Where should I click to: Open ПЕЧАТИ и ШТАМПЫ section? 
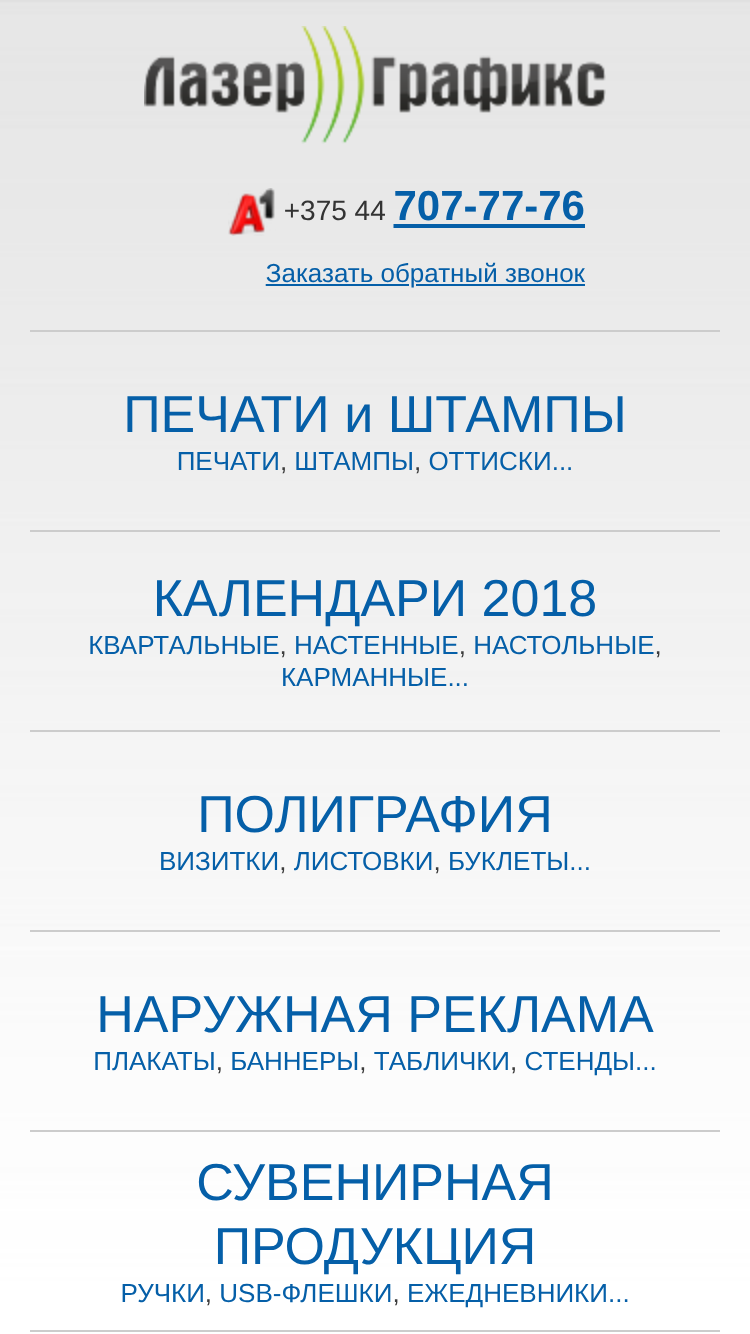(x=375, y=414)
